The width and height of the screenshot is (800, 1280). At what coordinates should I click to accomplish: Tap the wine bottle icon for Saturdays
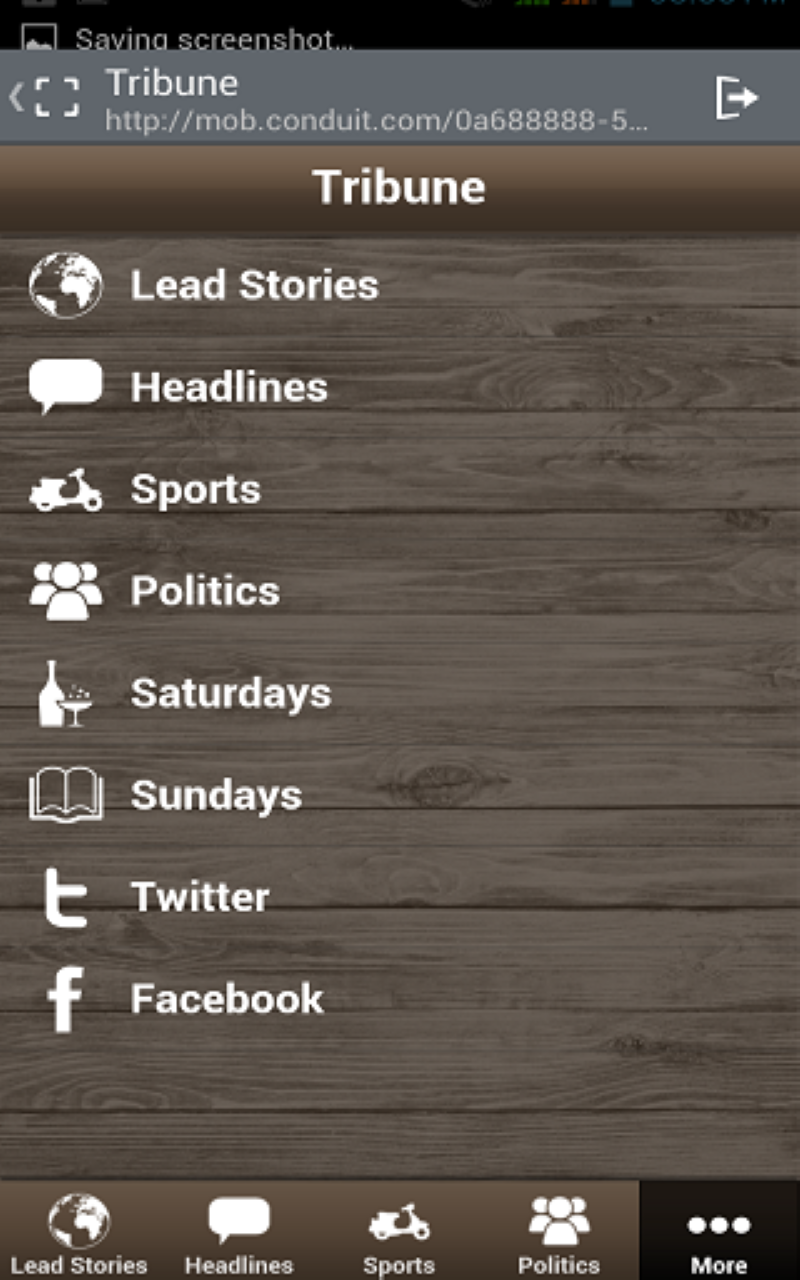click(66, 692)
